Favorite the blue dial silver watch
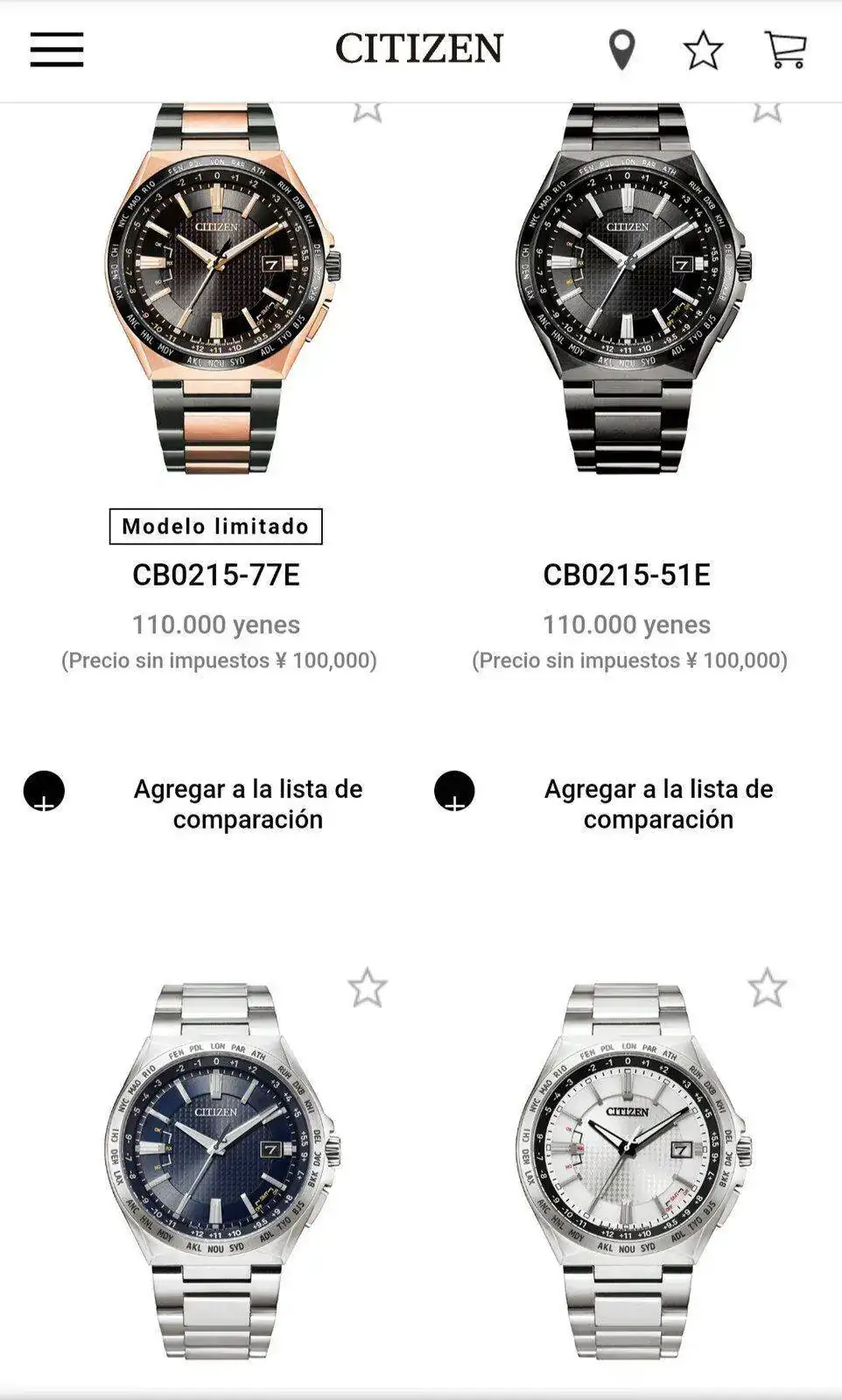The width and height of the screenshot is (842, 1400). click(367, 988)
